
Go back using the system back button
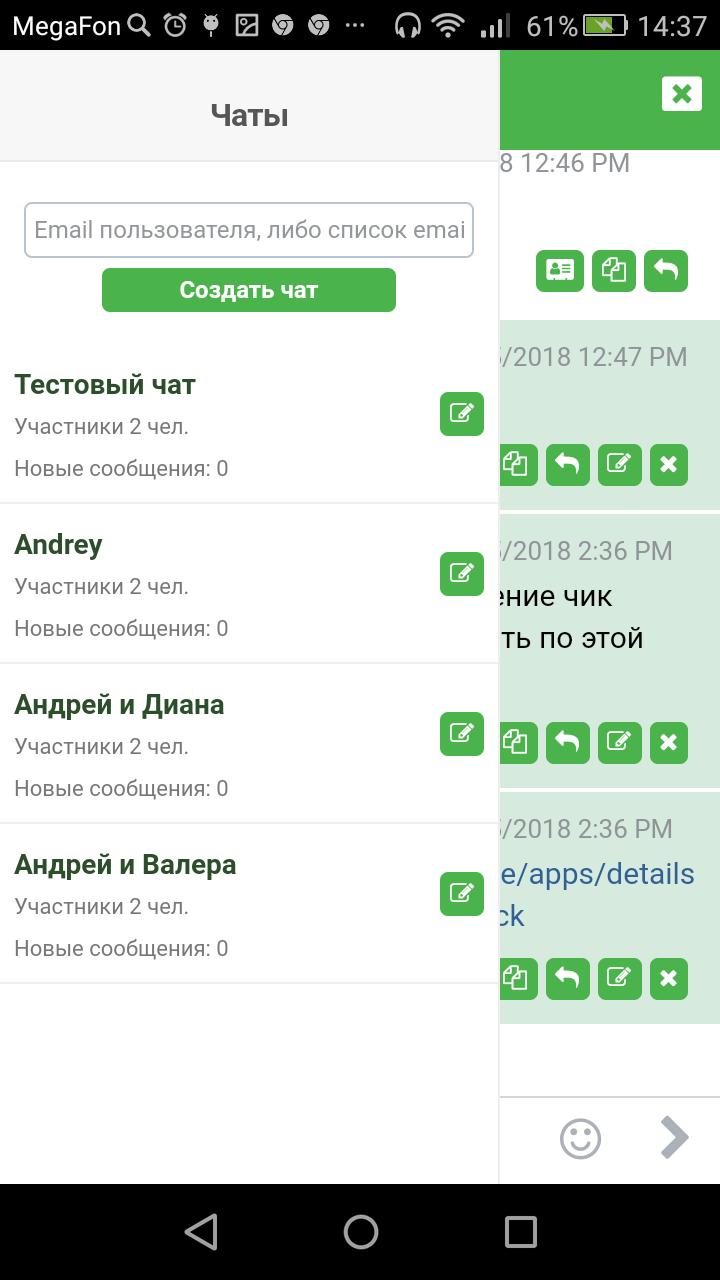click(x=201, y=1232)
